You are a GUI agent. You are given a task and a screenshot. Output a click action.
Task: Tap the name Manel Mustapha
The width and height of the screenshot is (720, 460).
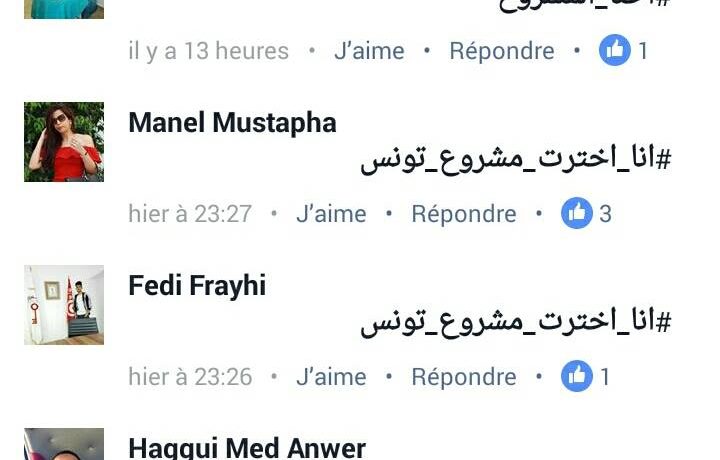point(232,123)
